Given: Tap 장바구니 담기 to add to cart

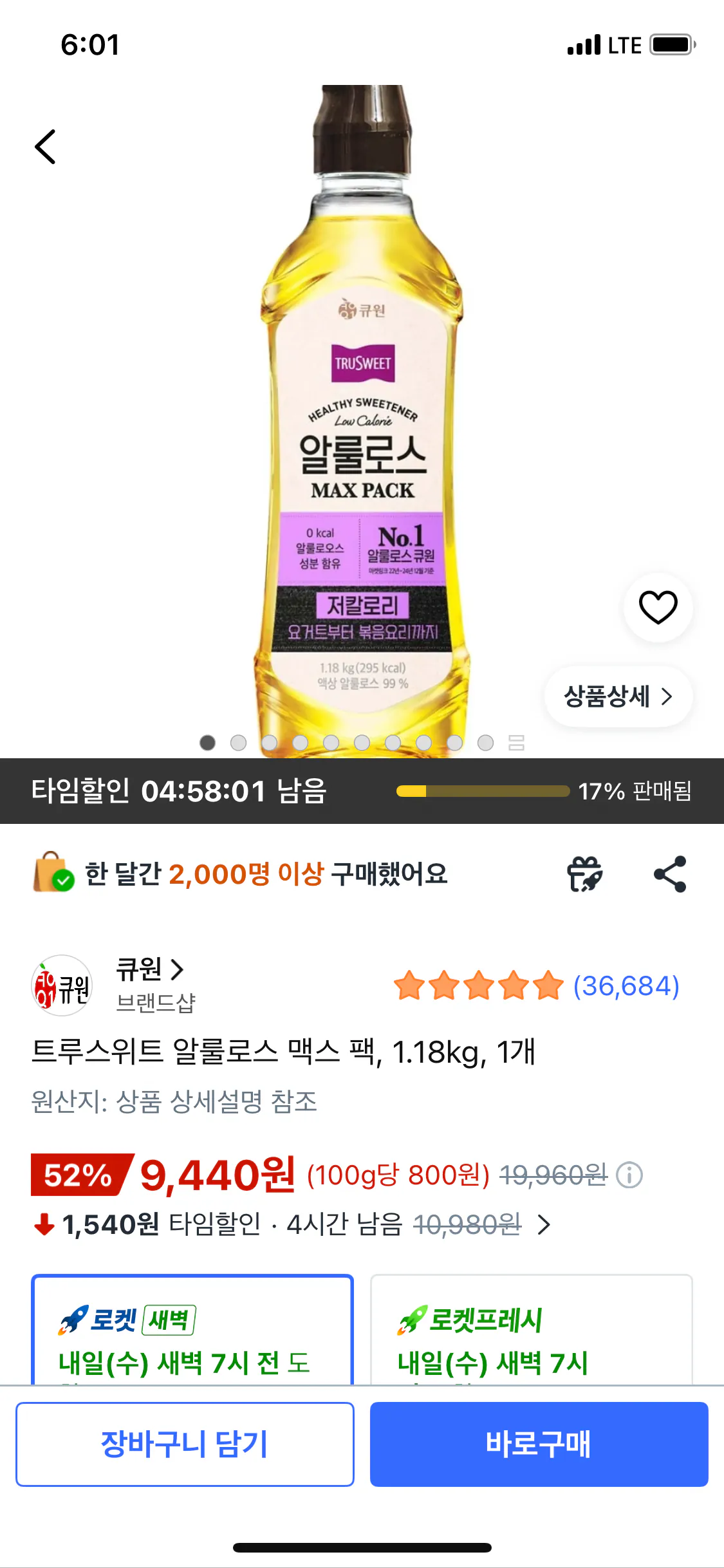Looking at the screenshot, I should click(185, 1444).
